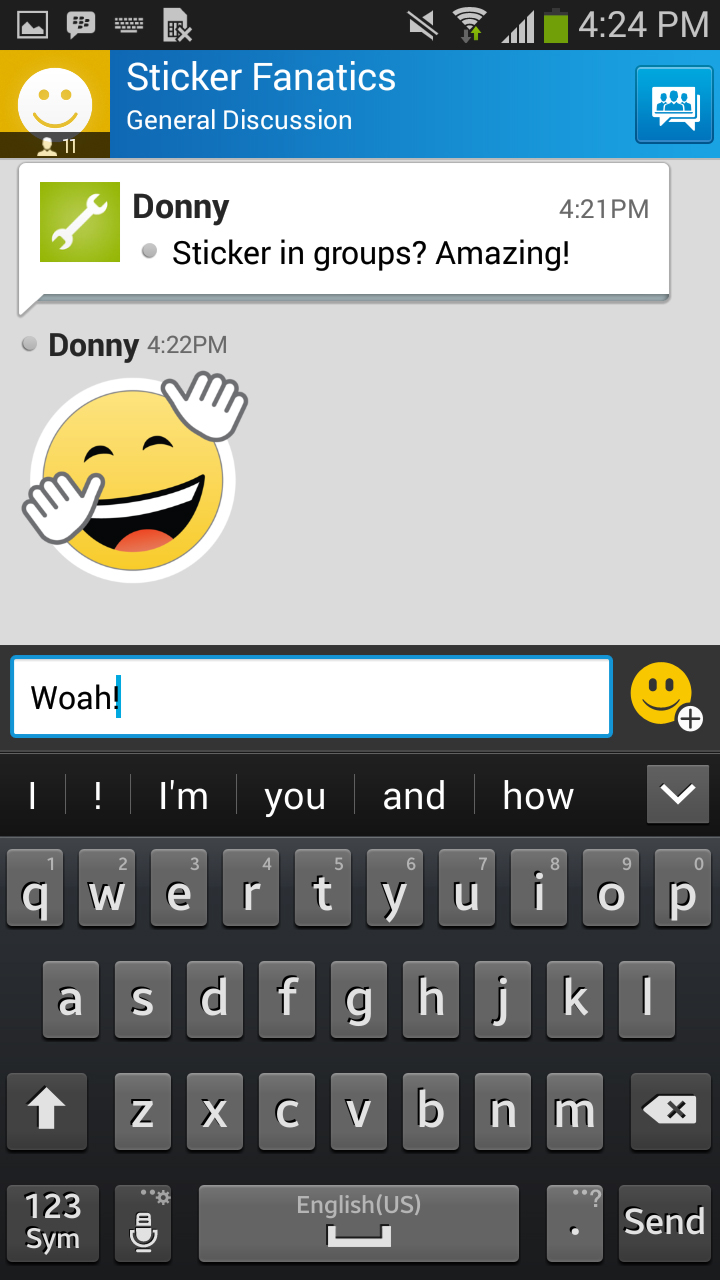This screenshot has width=720, height=1280.
Task: Choose the word suggestion "how"
Action: pyautogui.click(x=538, y=796)
